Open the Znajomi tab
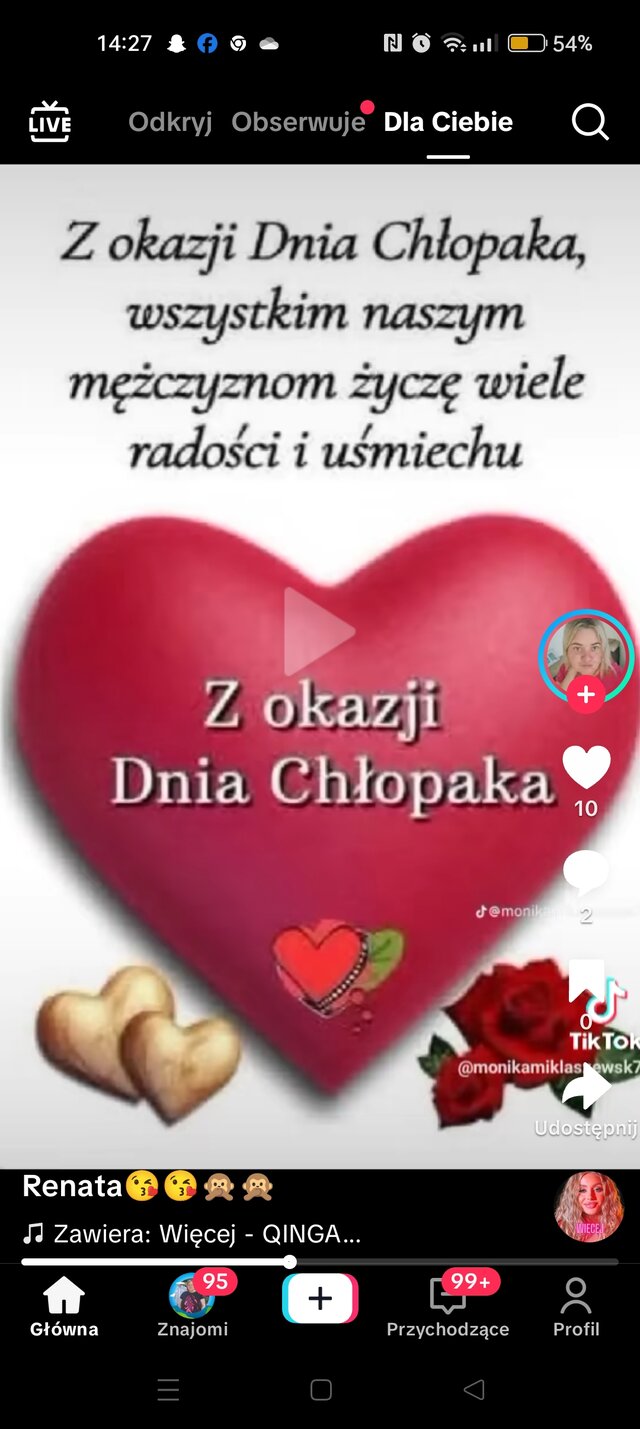The image size is (640, 1429). (192, 1307)
